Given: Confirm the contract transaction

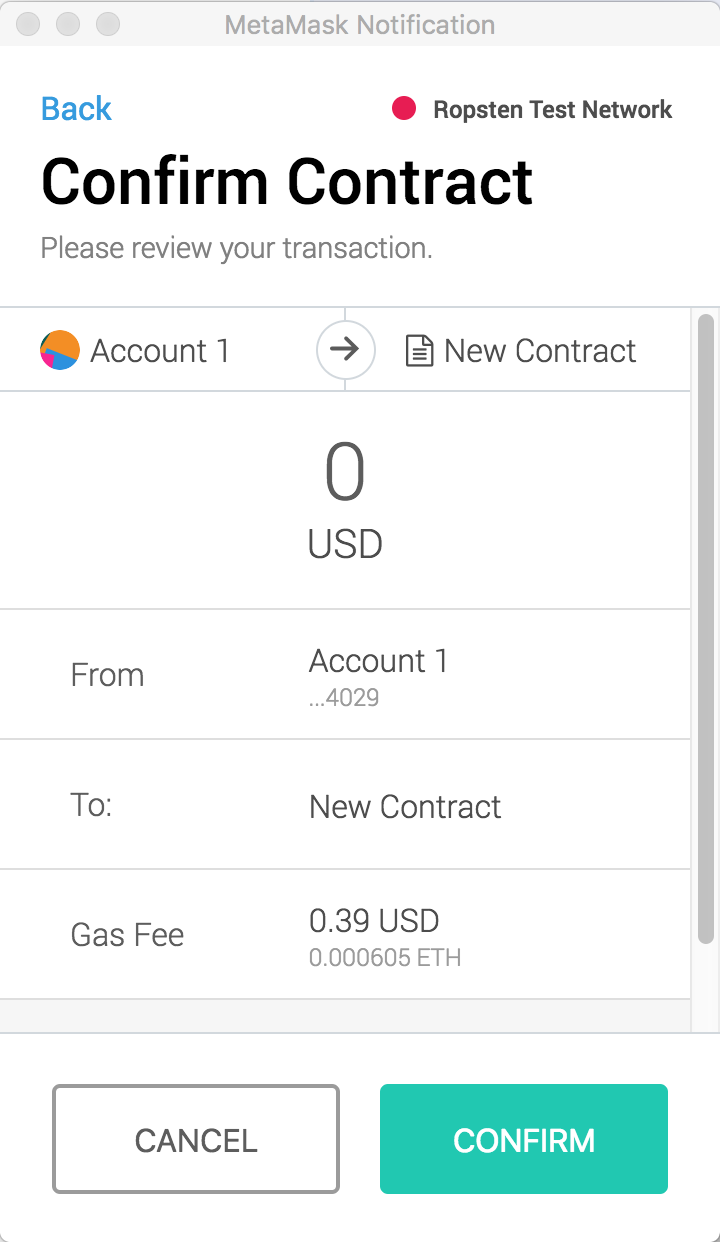Looking at the screenshot, I should tap(524, 1139).
